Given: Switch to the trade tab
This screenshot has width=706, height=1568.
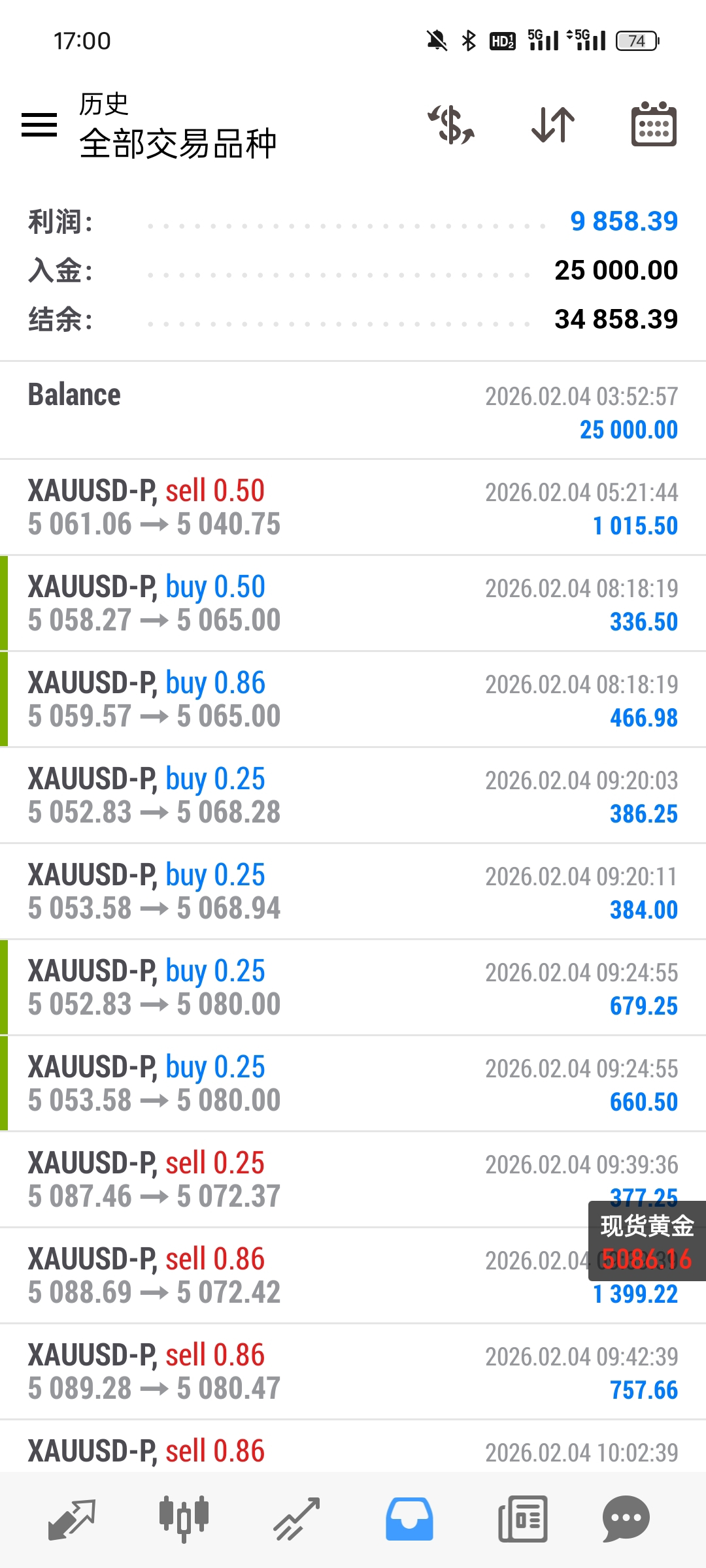Looking at the screenshot, I should point(296,1518).
